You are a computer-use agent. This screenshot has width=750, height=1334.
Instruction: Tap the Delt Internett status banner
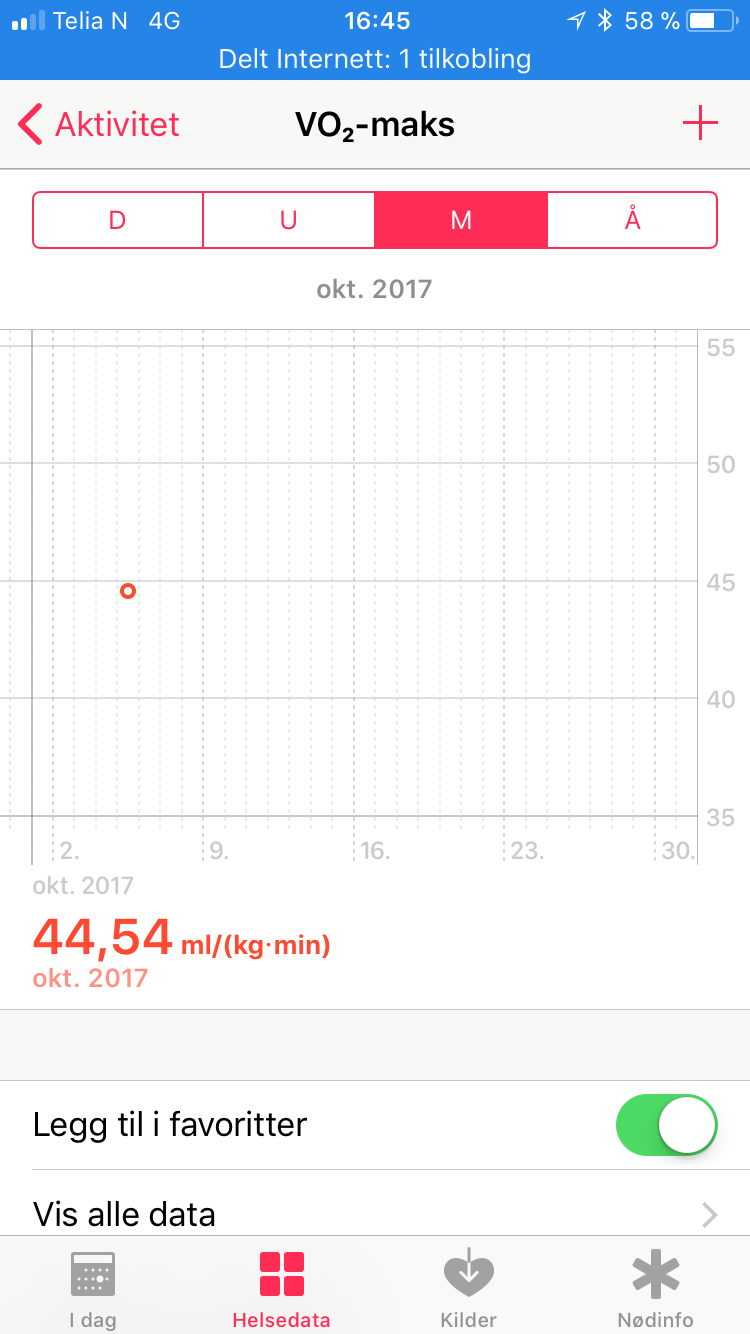(375, 59)
